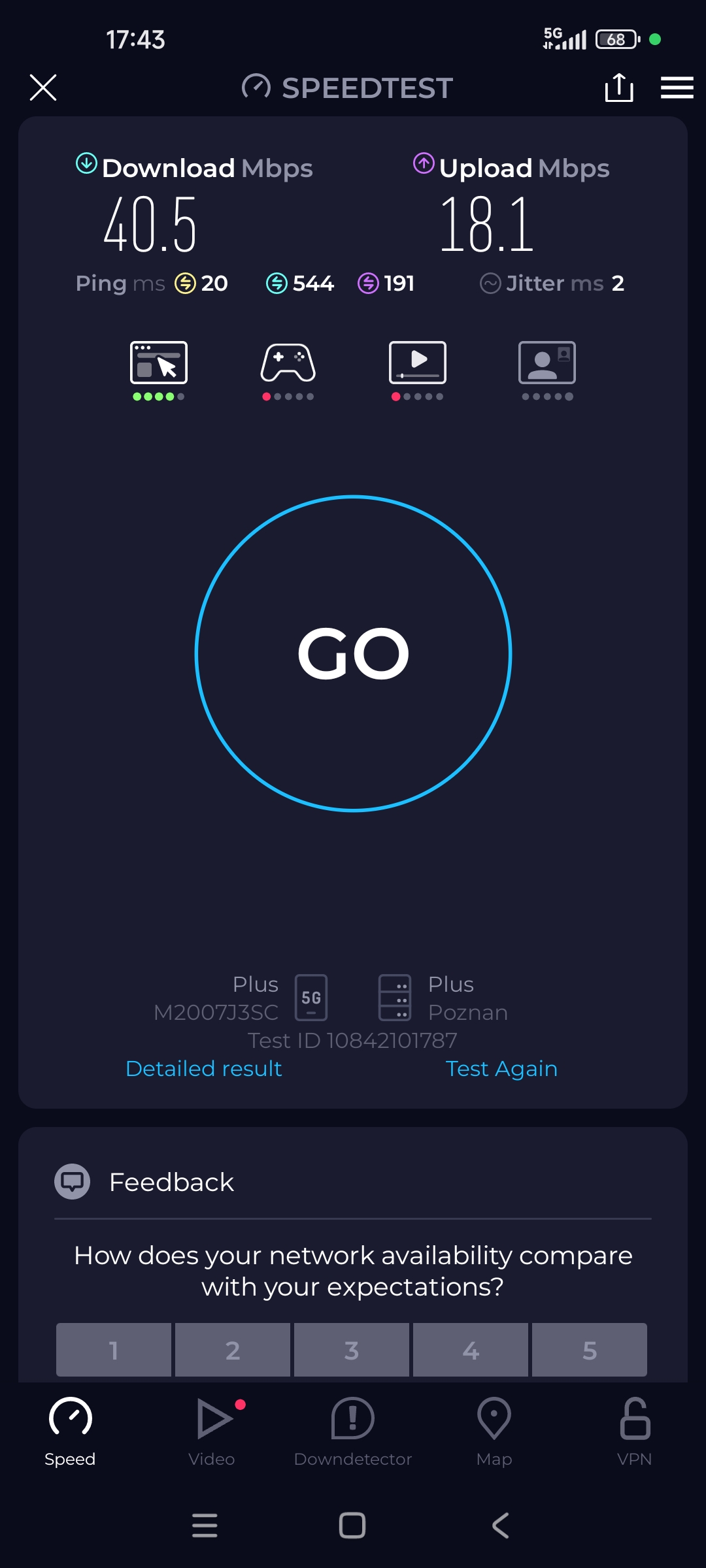Tap Test Again
The height and width of the screenshot is (1568, 706).
(x=501, y=1069)
